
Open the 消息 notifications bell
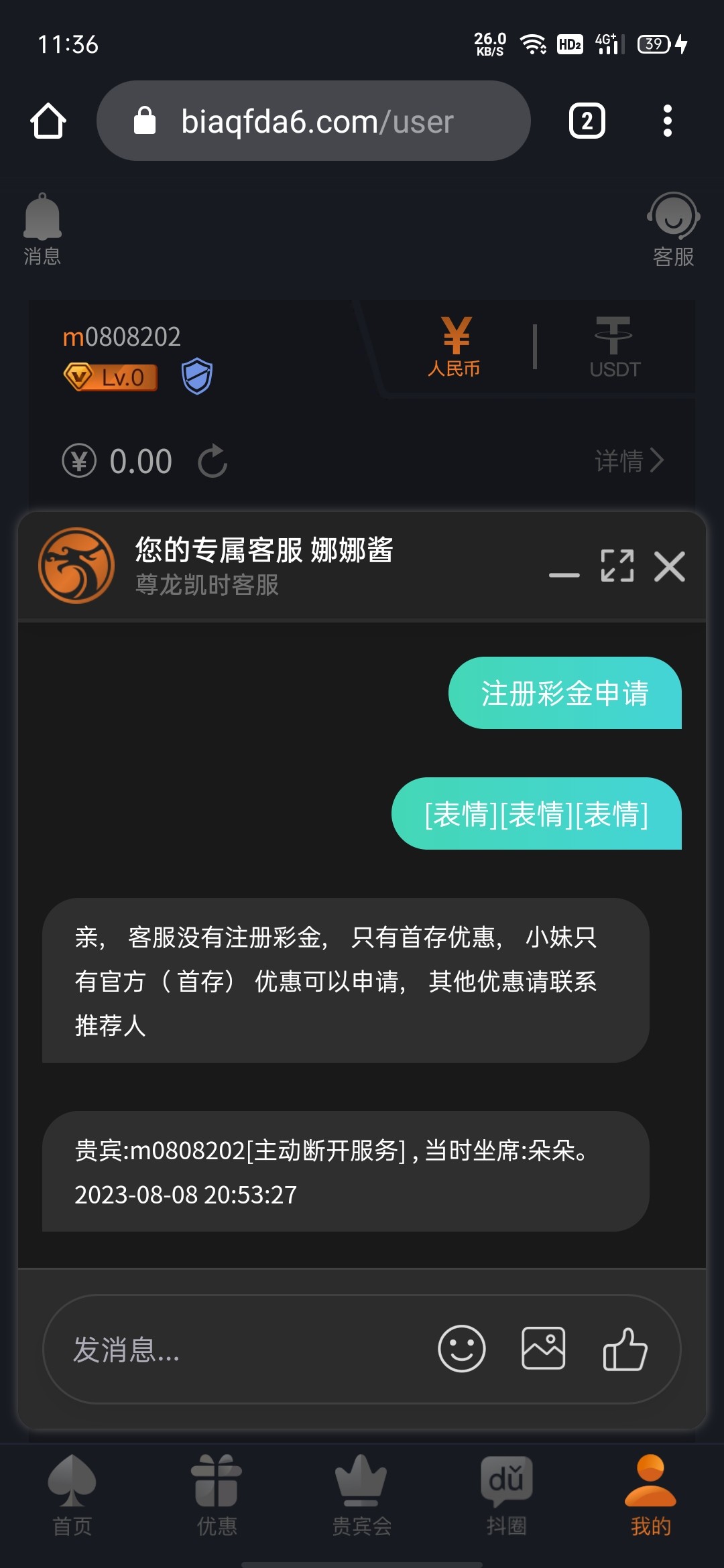[42, 228]
